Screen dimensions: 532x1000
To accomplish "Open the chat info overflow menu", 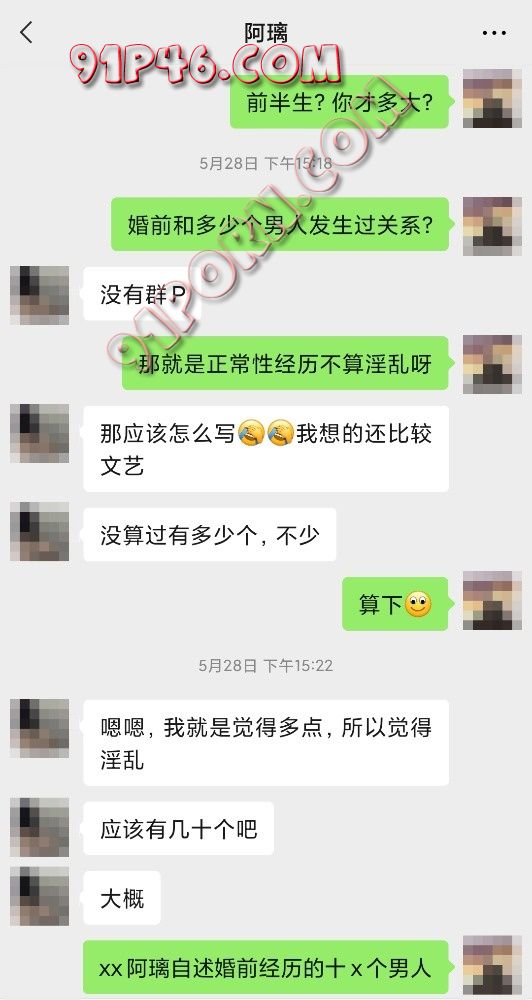I will pos(494,33).
